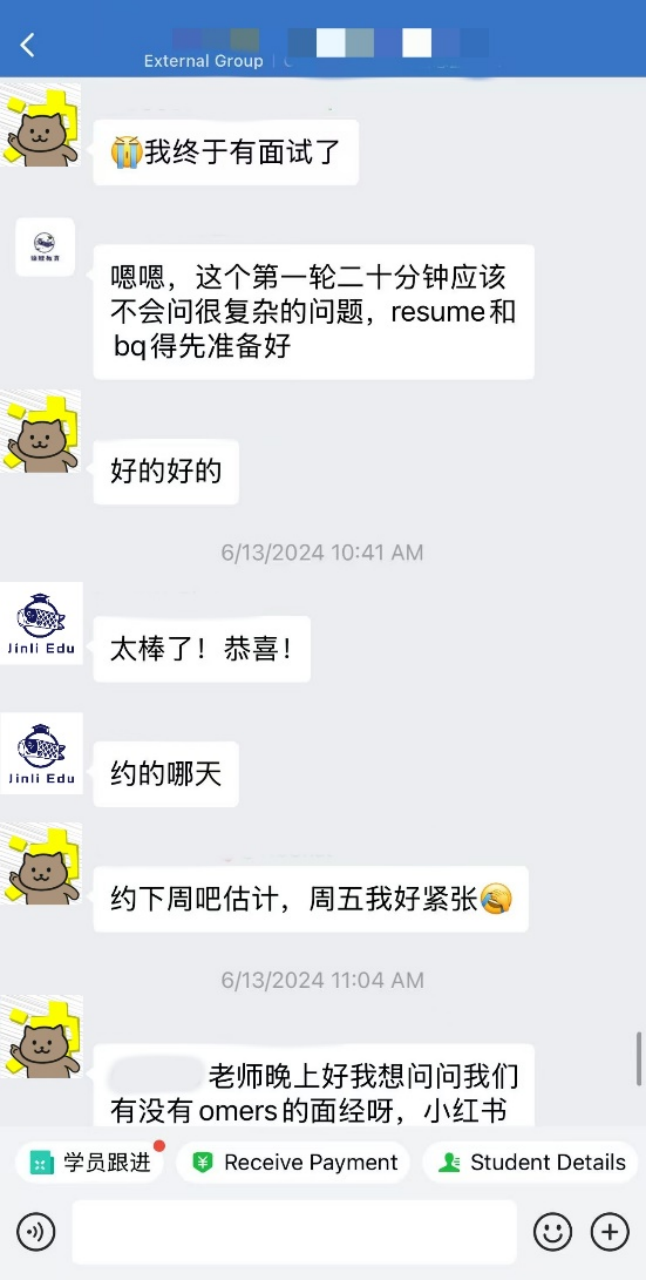Go back from the group chat
The width and height of the screenshot is (646, 1280).
point(28,44)
